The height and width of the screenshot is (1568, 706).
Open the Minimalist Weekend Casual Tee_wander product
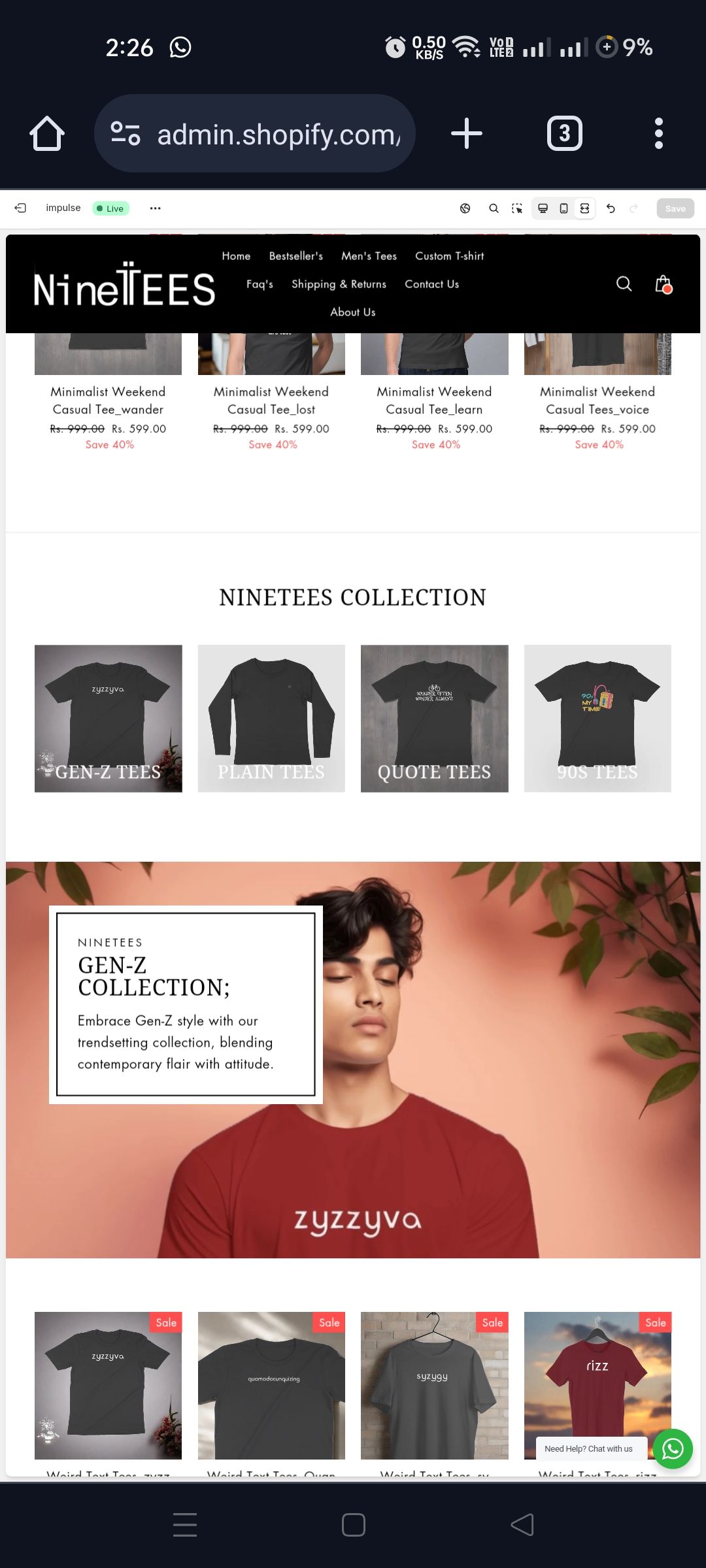point(108,400)
